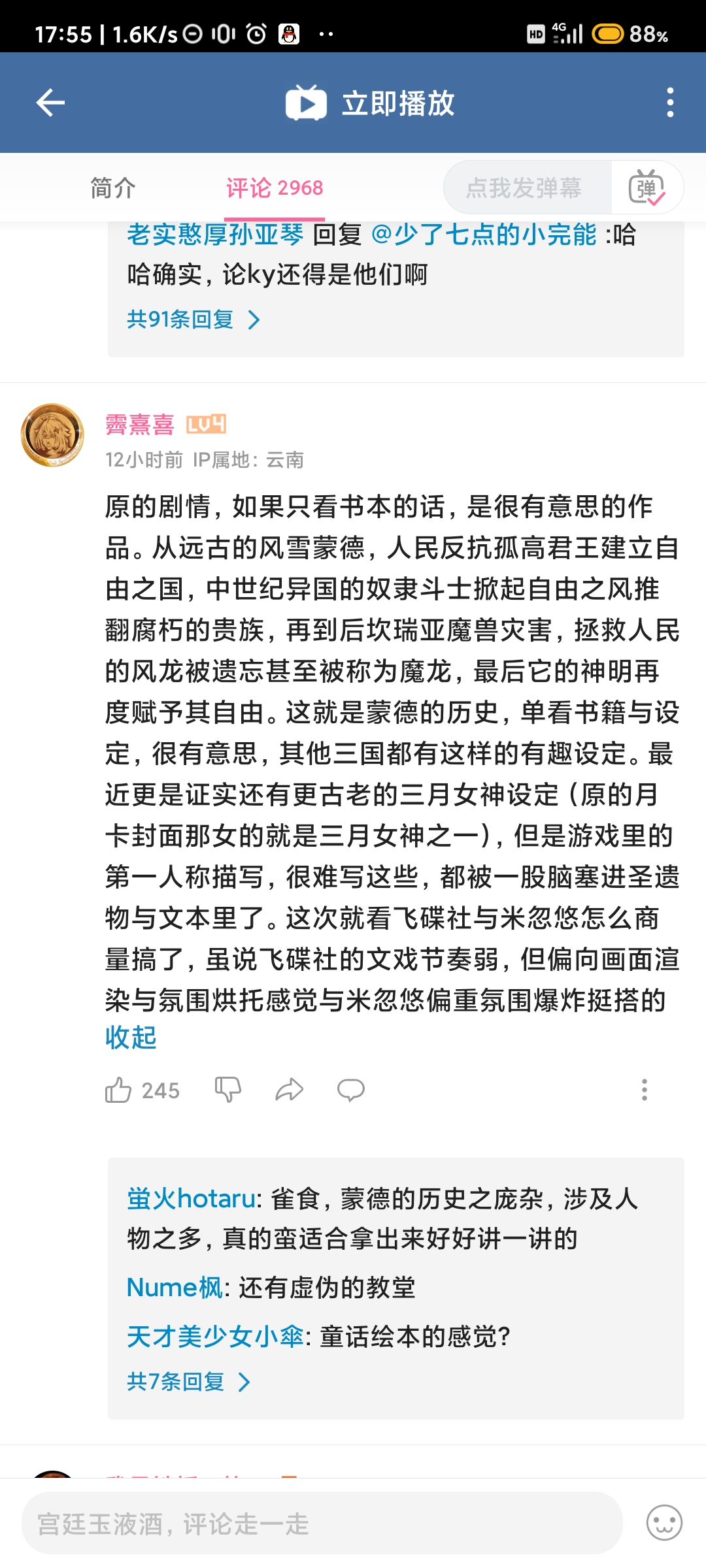The width and height of the screenshot is (706, 1568).
Task: Open the top-right overflow menu
Action: (x=669, y=103)
